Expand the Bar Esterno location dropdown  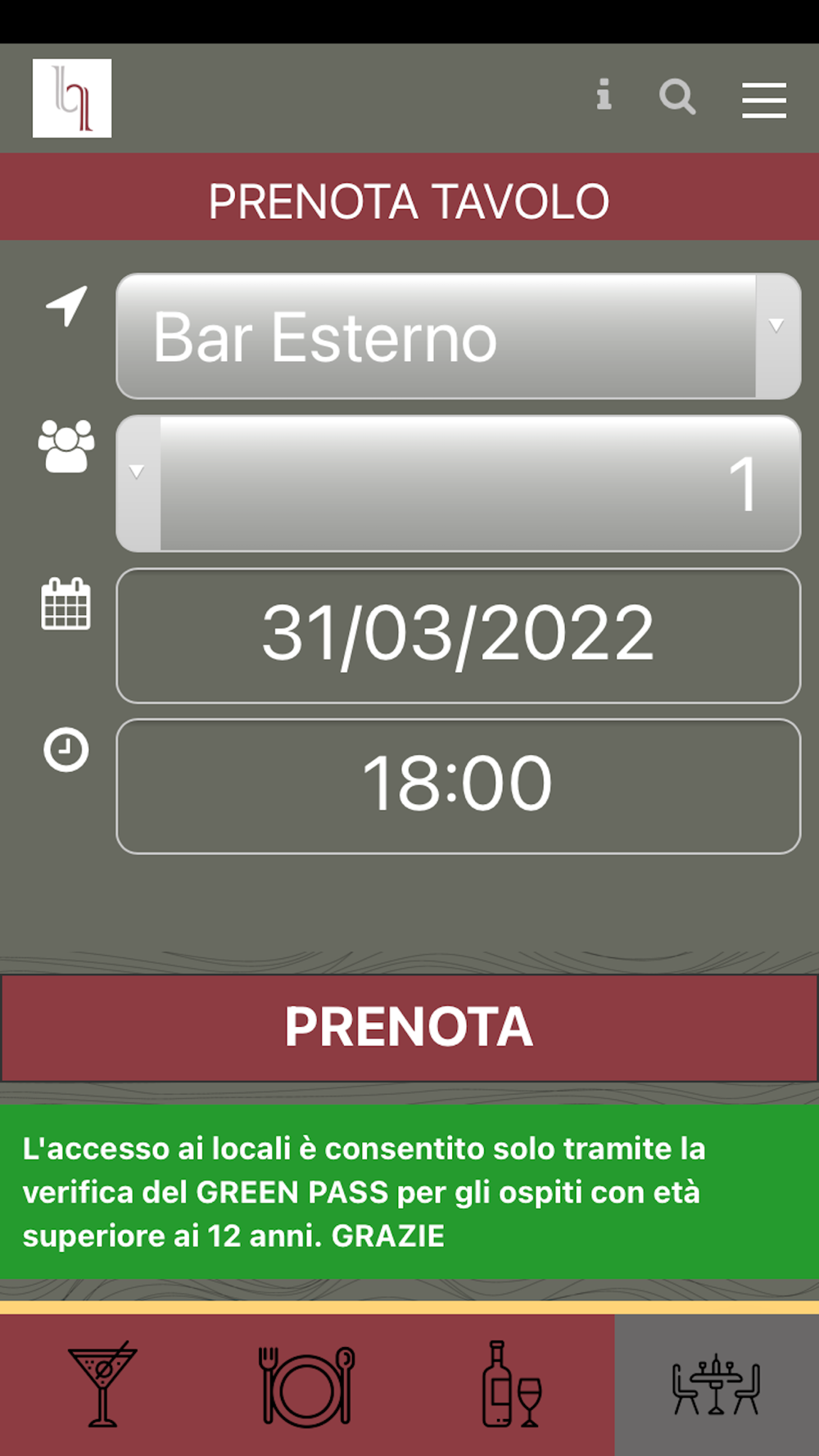click(459, 337)
